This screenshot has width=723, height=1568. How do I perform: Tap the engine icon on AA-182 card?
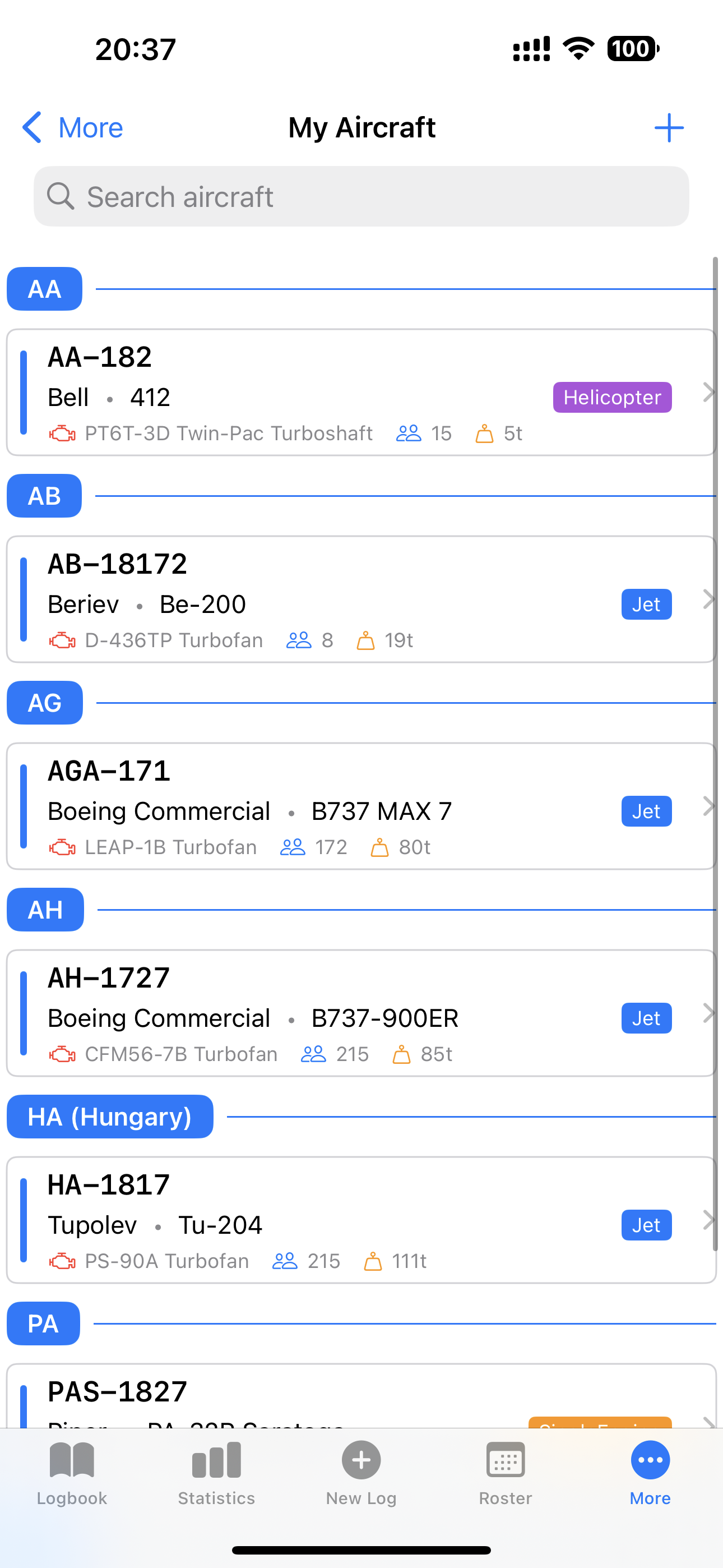tap(63, 433)
